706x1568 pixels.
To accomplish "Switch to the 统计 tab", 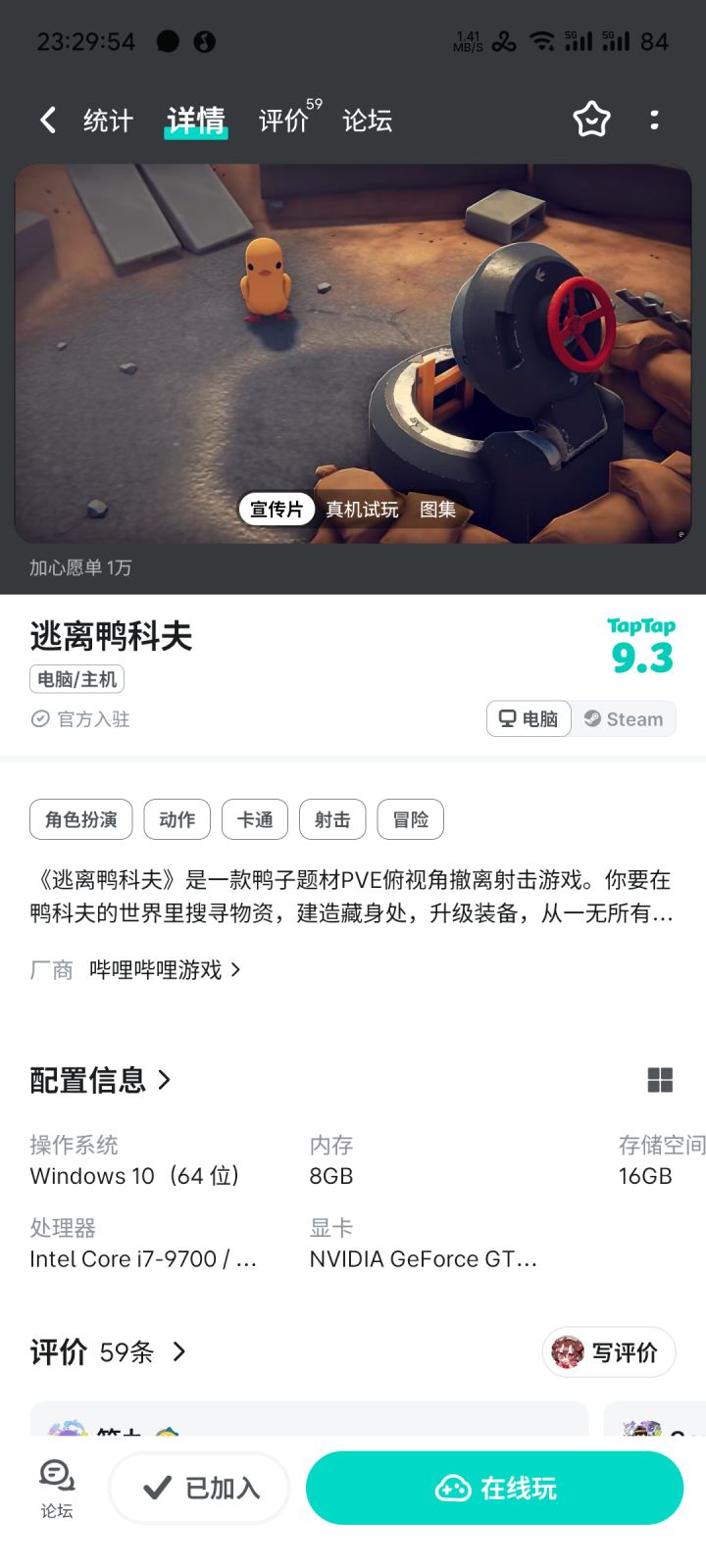I will click(108, 121).
